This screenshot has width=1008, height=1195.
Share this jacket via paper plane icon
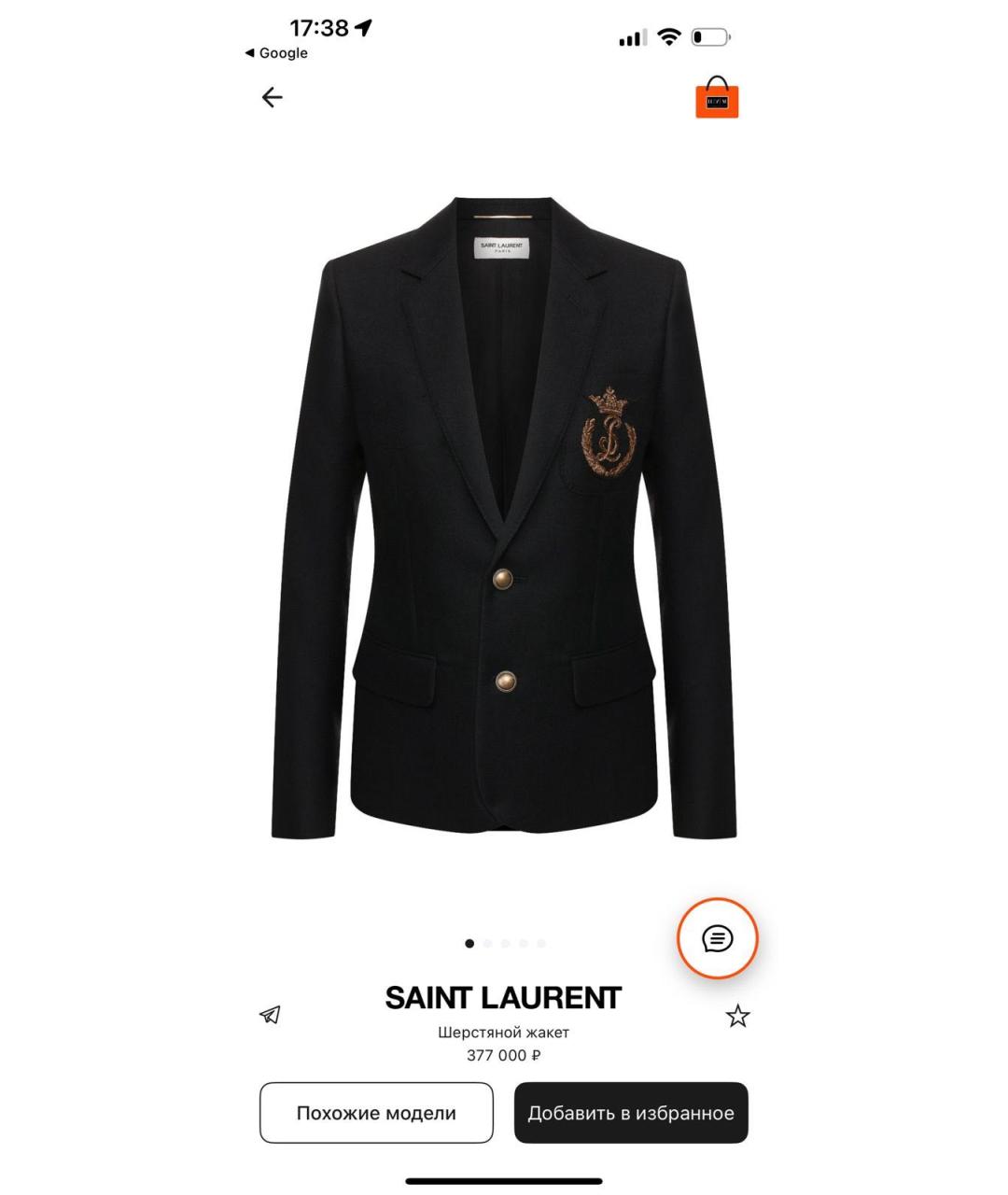point(270,1015)
